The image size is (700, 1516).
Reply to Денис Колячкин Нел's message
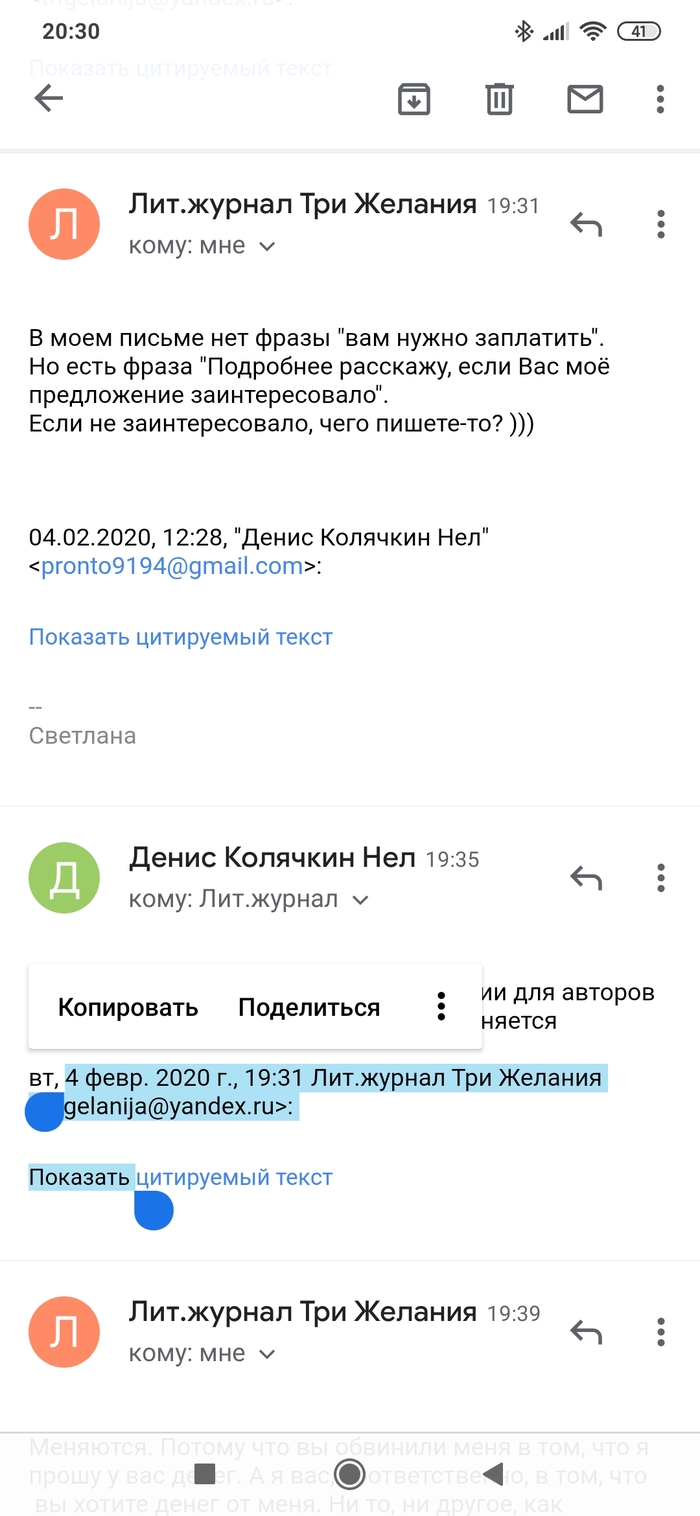pos(586,878)
